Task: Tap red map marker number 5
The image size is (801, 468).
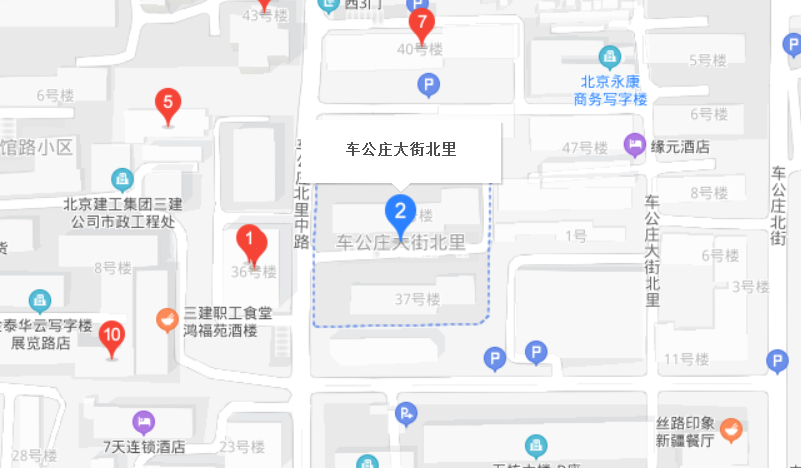Action: click(x=168, y=102)
